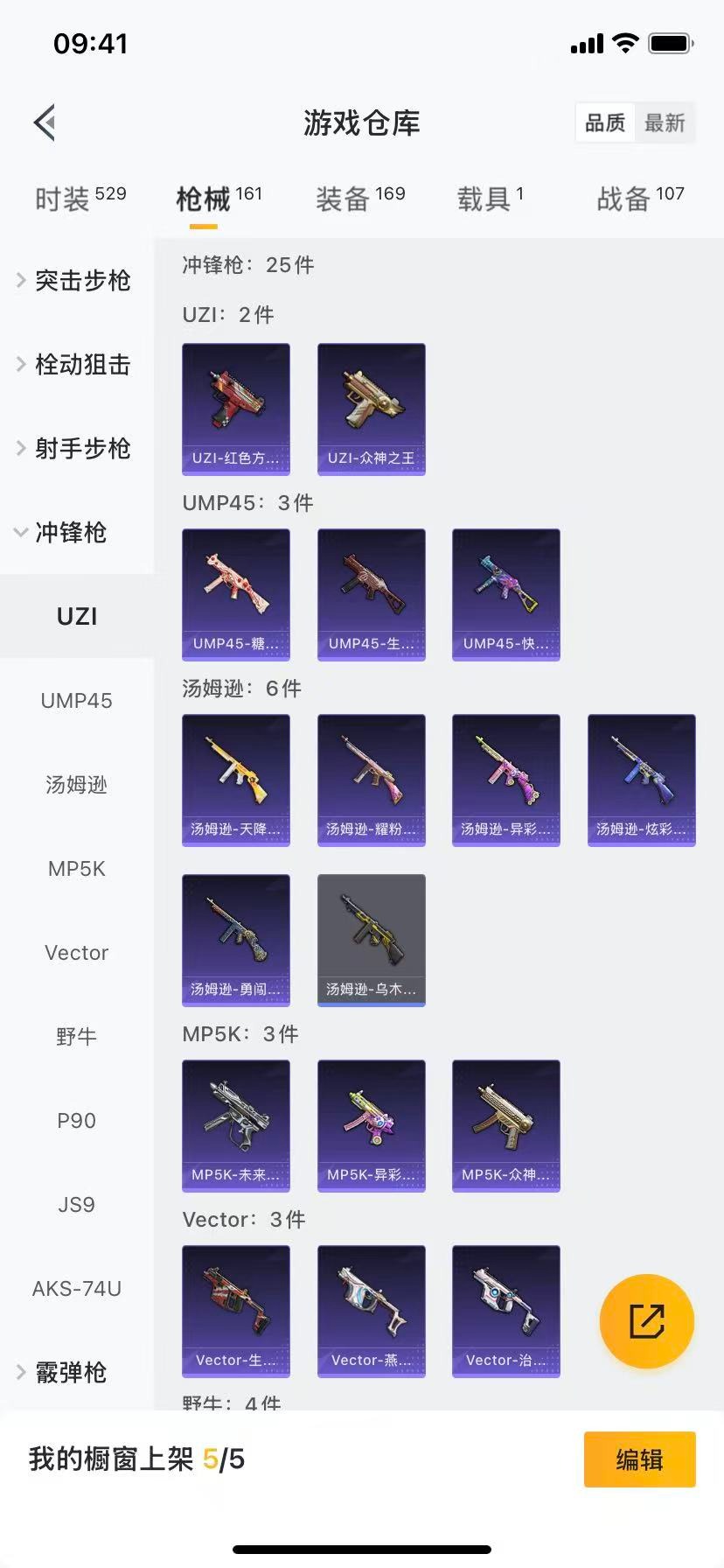Image resolution: width=724 pixels, height=1568 pixels.
Task: Select the 汤姆逊-乌木 skin thumbnail
Action: (371, 939)
